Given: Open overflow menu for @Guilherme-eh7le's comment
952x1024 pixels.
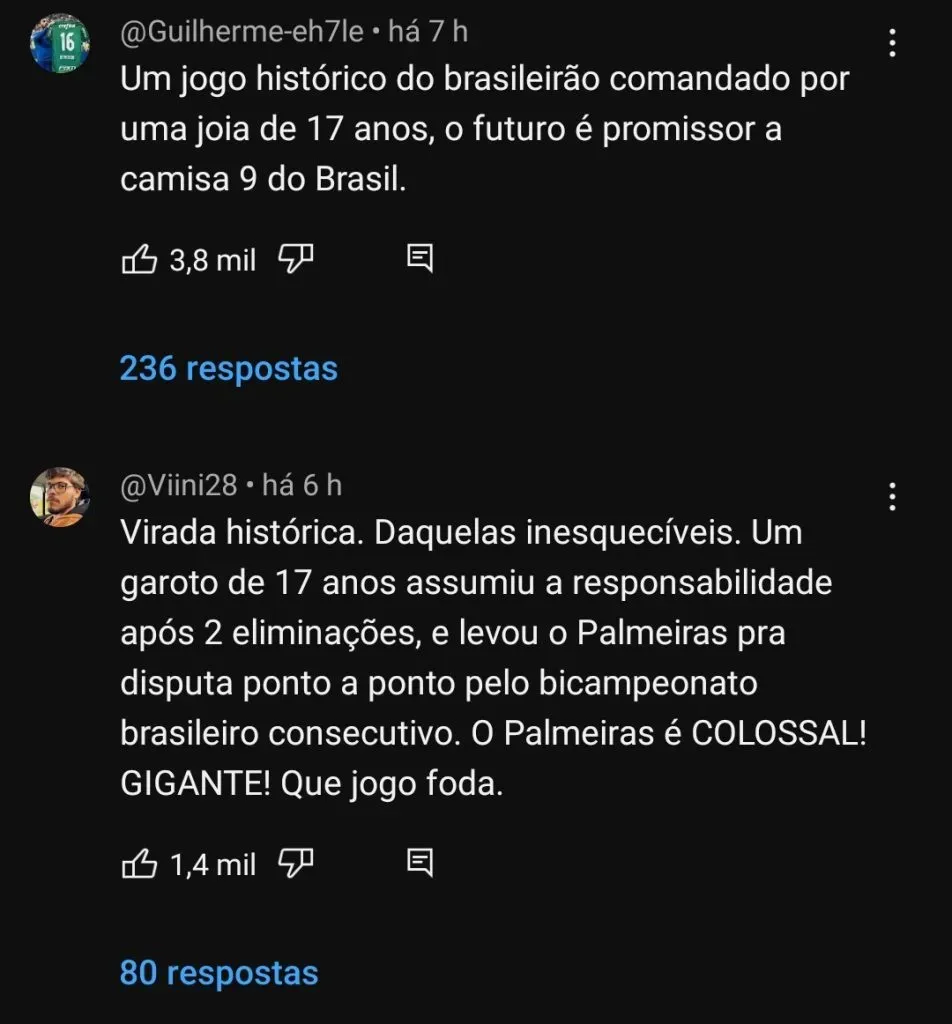Looking at the screenshot, I should 893,43.
